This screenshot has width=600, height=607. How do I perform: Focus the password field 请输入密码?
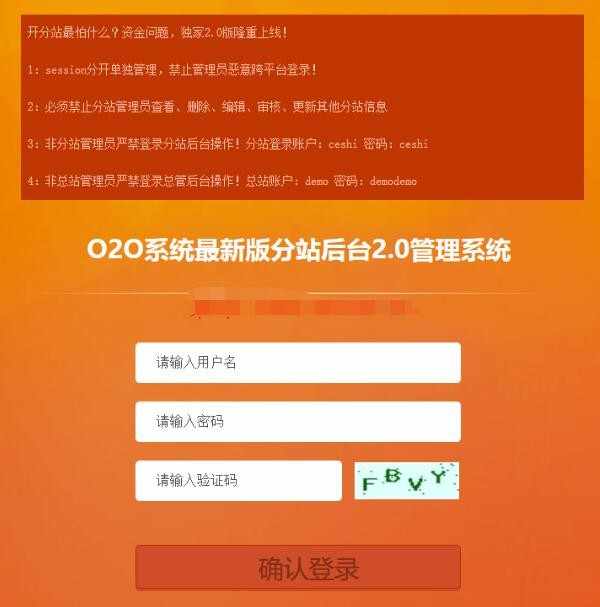[x=297, y=421]
